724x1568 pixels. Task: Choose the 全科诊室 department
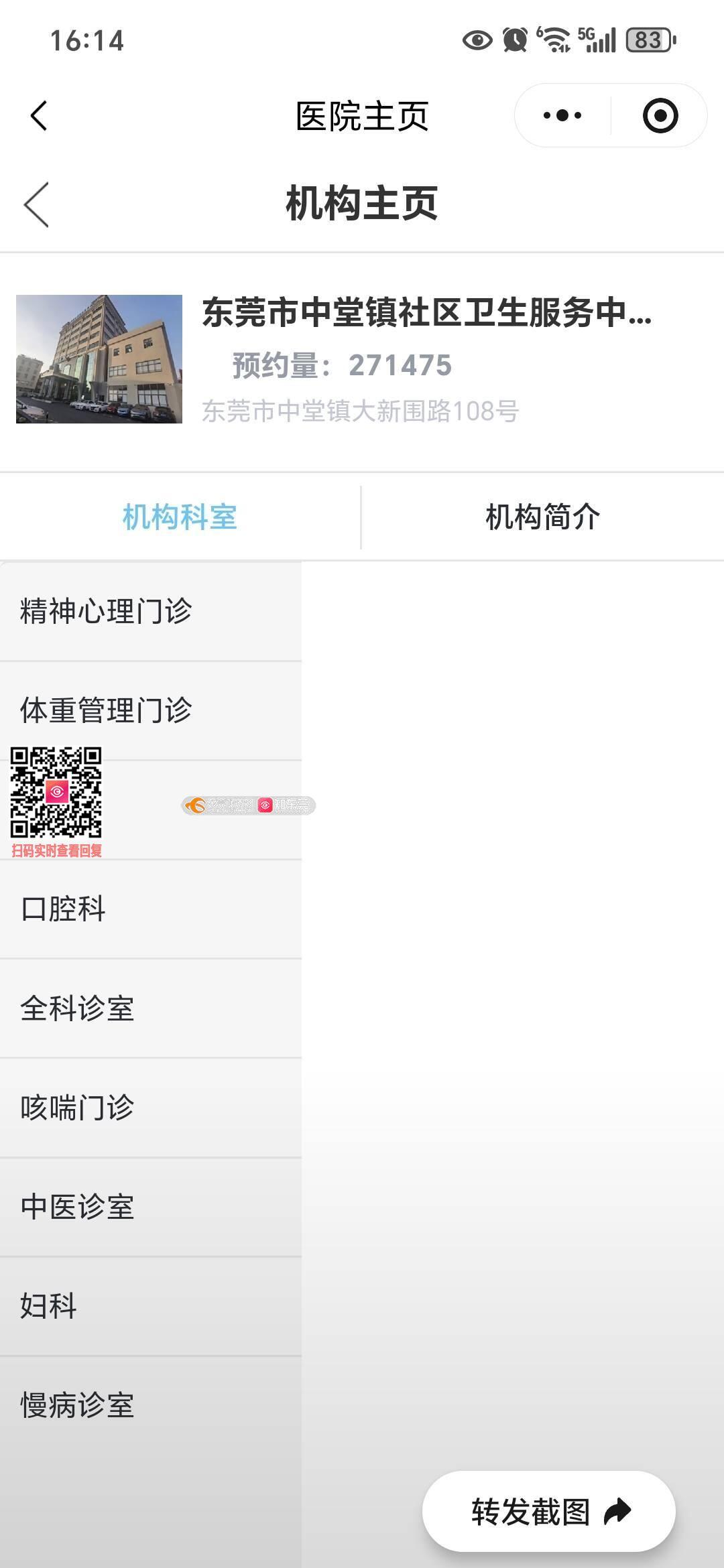[x=78, y=1008]
